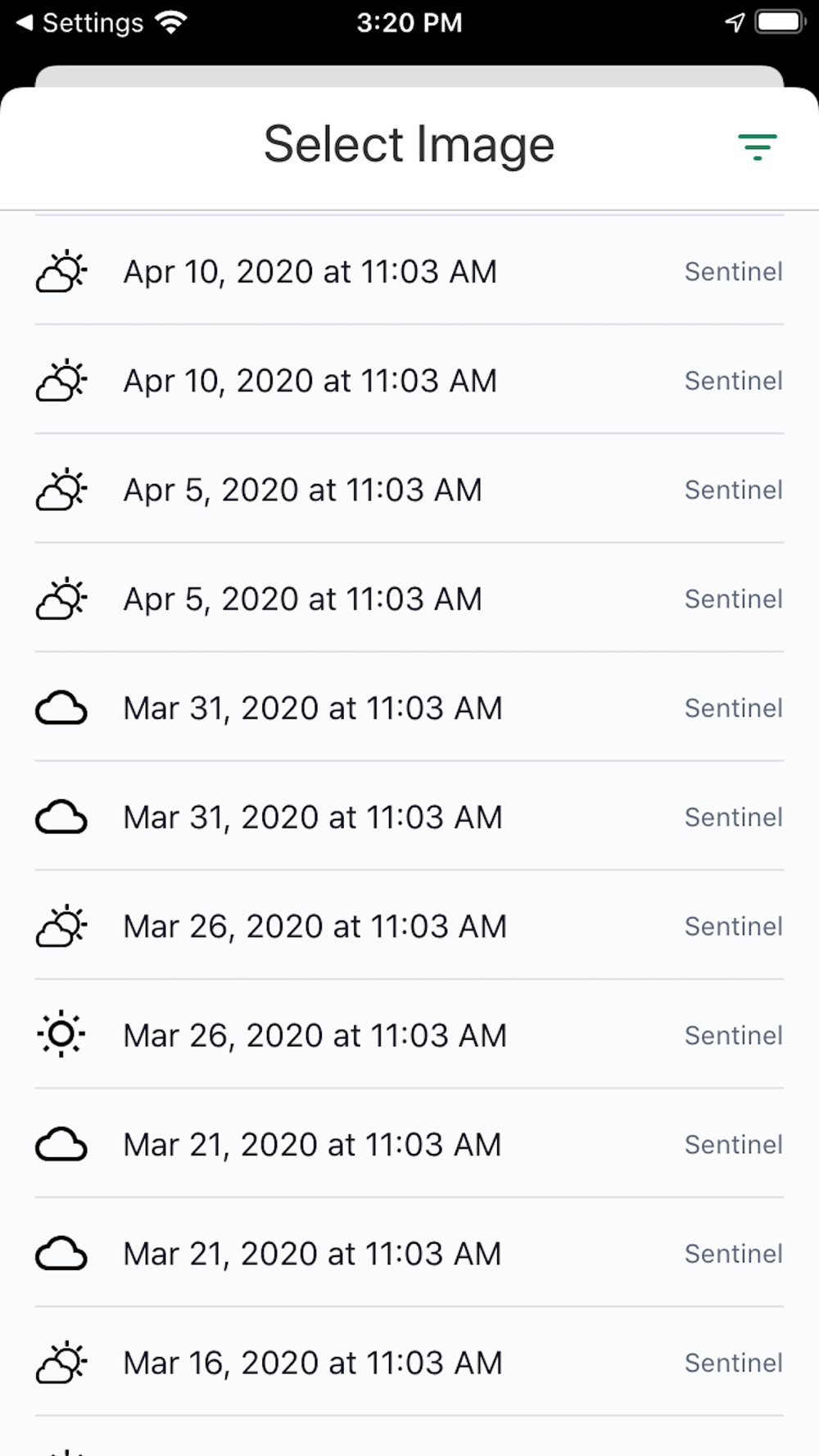Select the partly cloudy Mar 26, 2020 image
The height and width of the screenshot is (1456, 819).
click(x=409, y=925)
